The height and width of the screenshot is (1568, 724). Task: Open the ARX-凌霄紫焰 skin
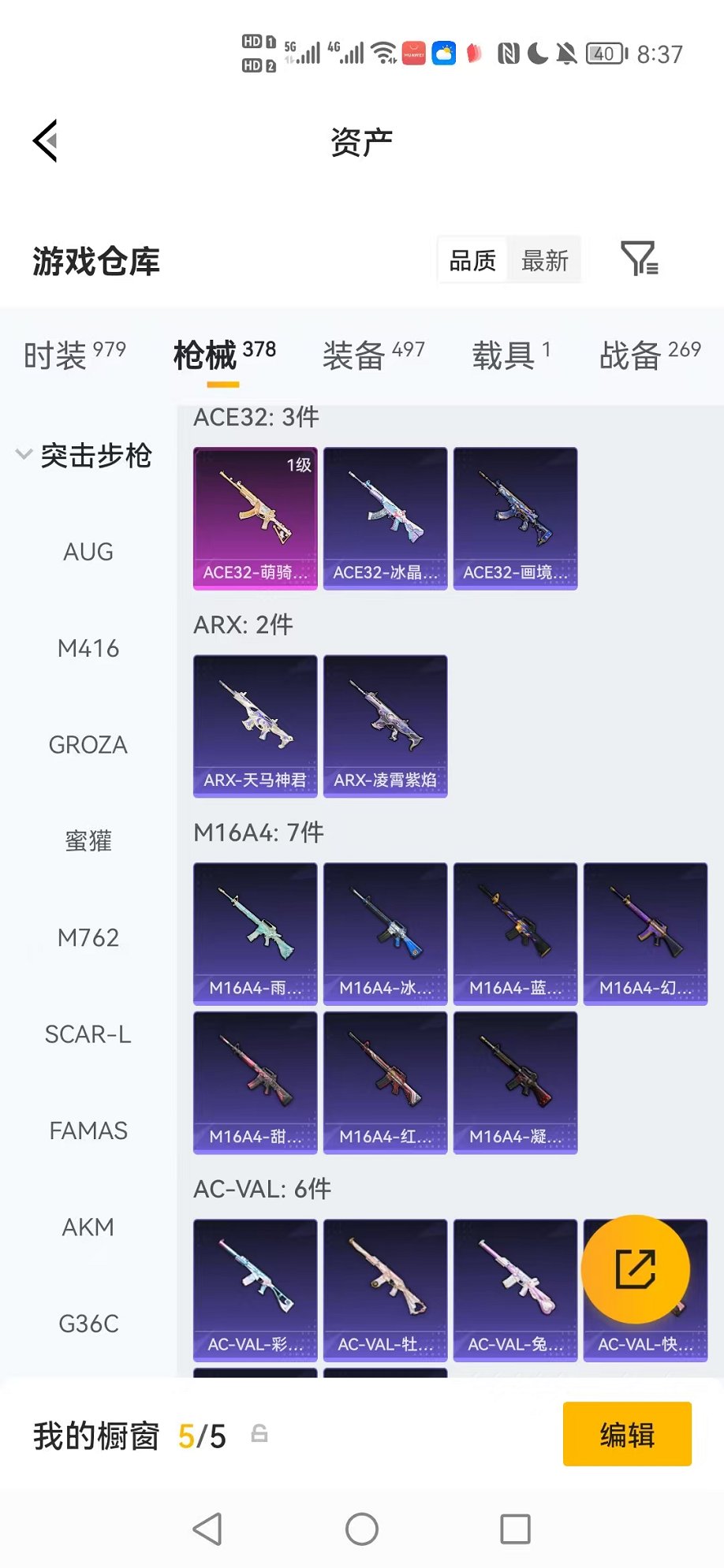tap(386, 725)
